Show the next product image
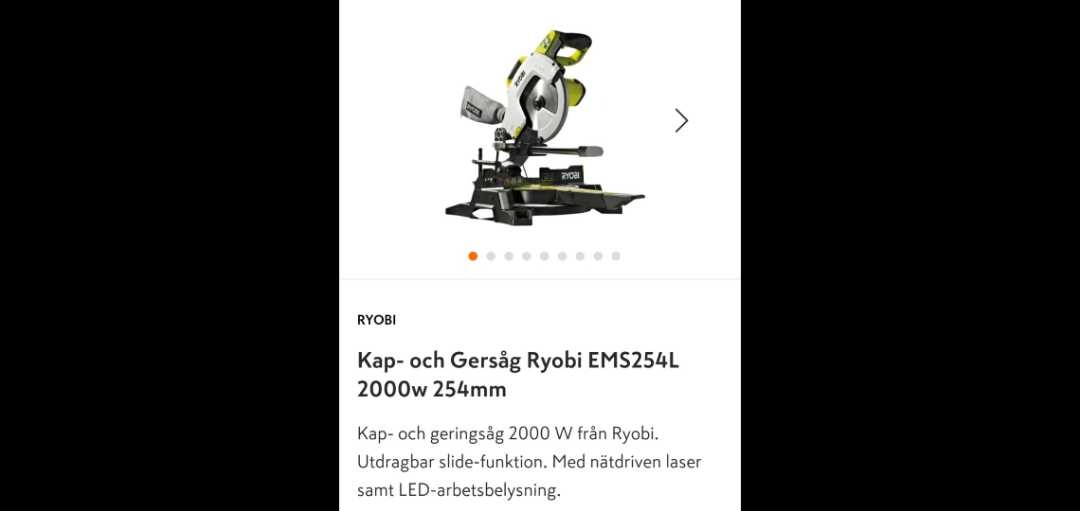Viewport: 1080px width, 511px height. click(x=681, y=121)
